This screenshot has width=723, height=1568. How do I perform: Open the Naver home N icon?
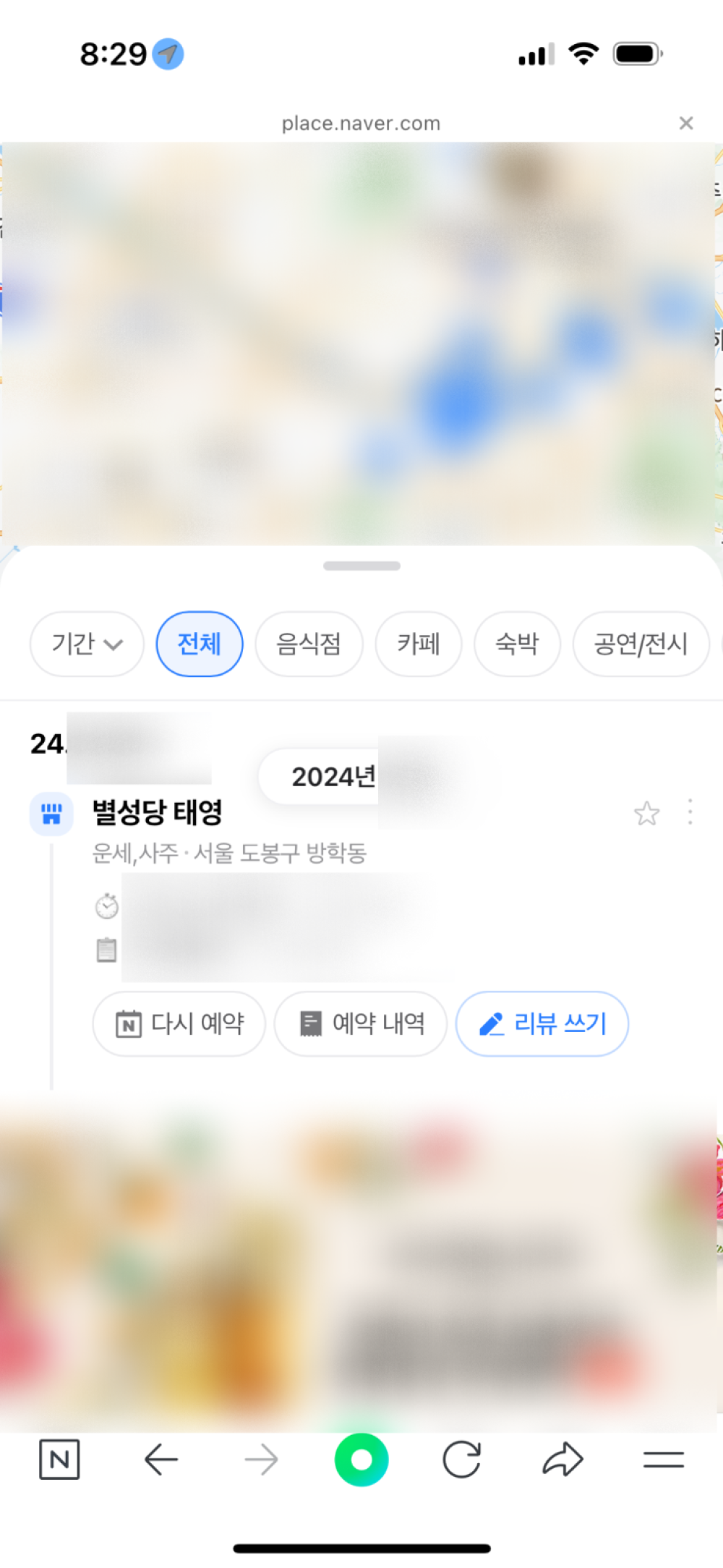59,1460
